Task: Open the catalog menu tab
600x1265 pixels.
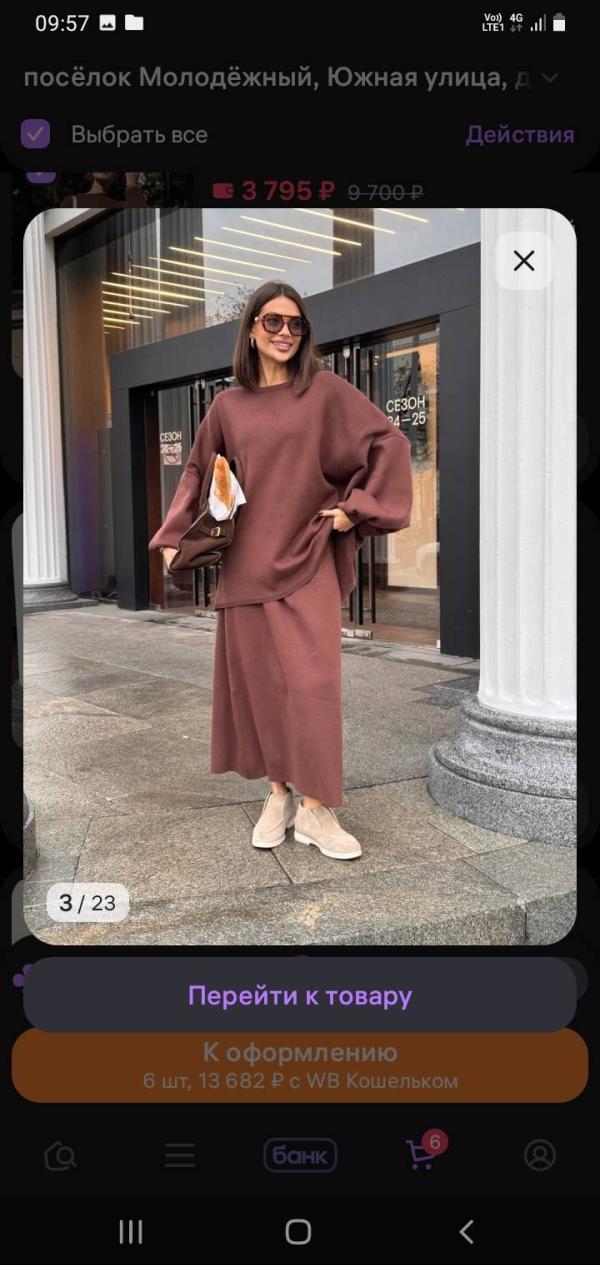Action: coord(180,1156)
